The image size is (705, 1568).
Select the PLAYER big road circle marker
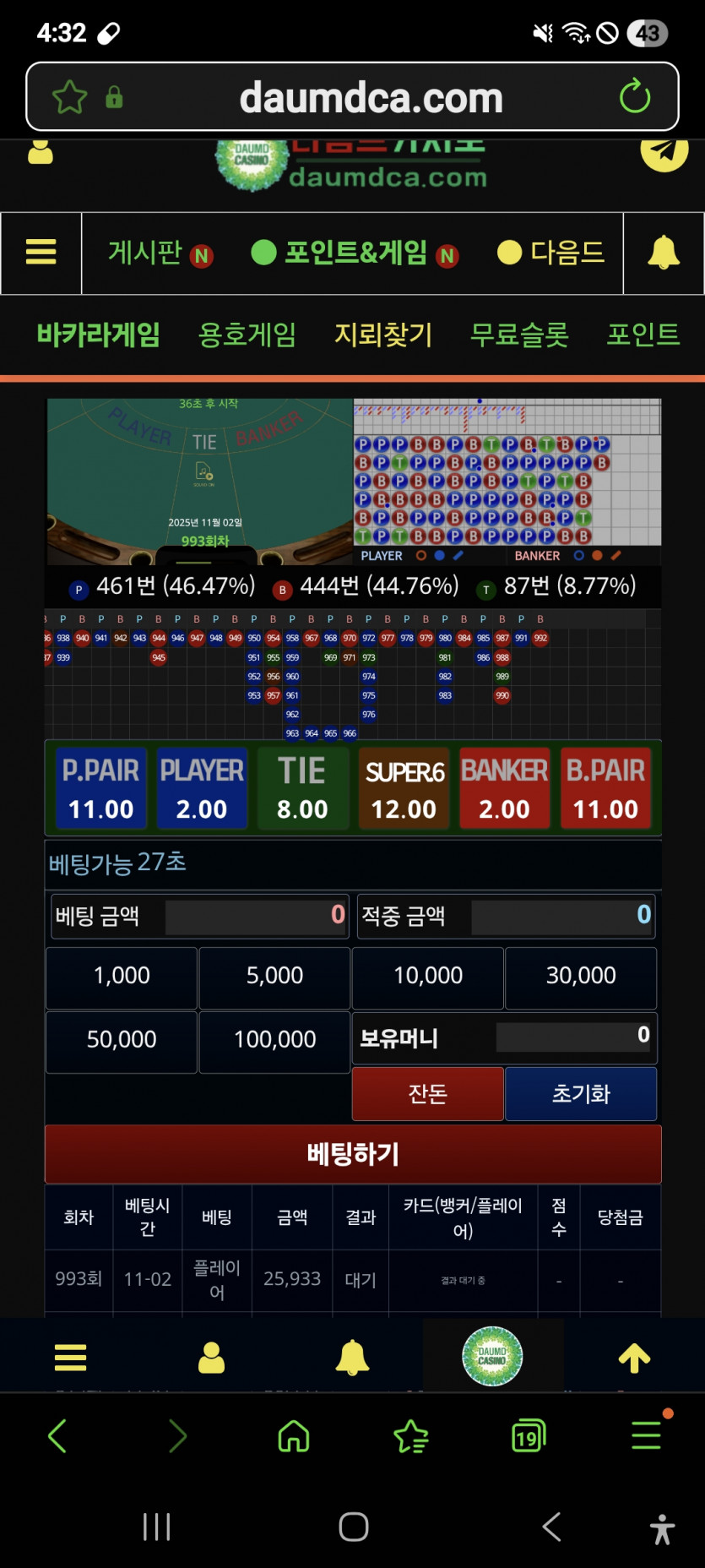coord(420,555)
